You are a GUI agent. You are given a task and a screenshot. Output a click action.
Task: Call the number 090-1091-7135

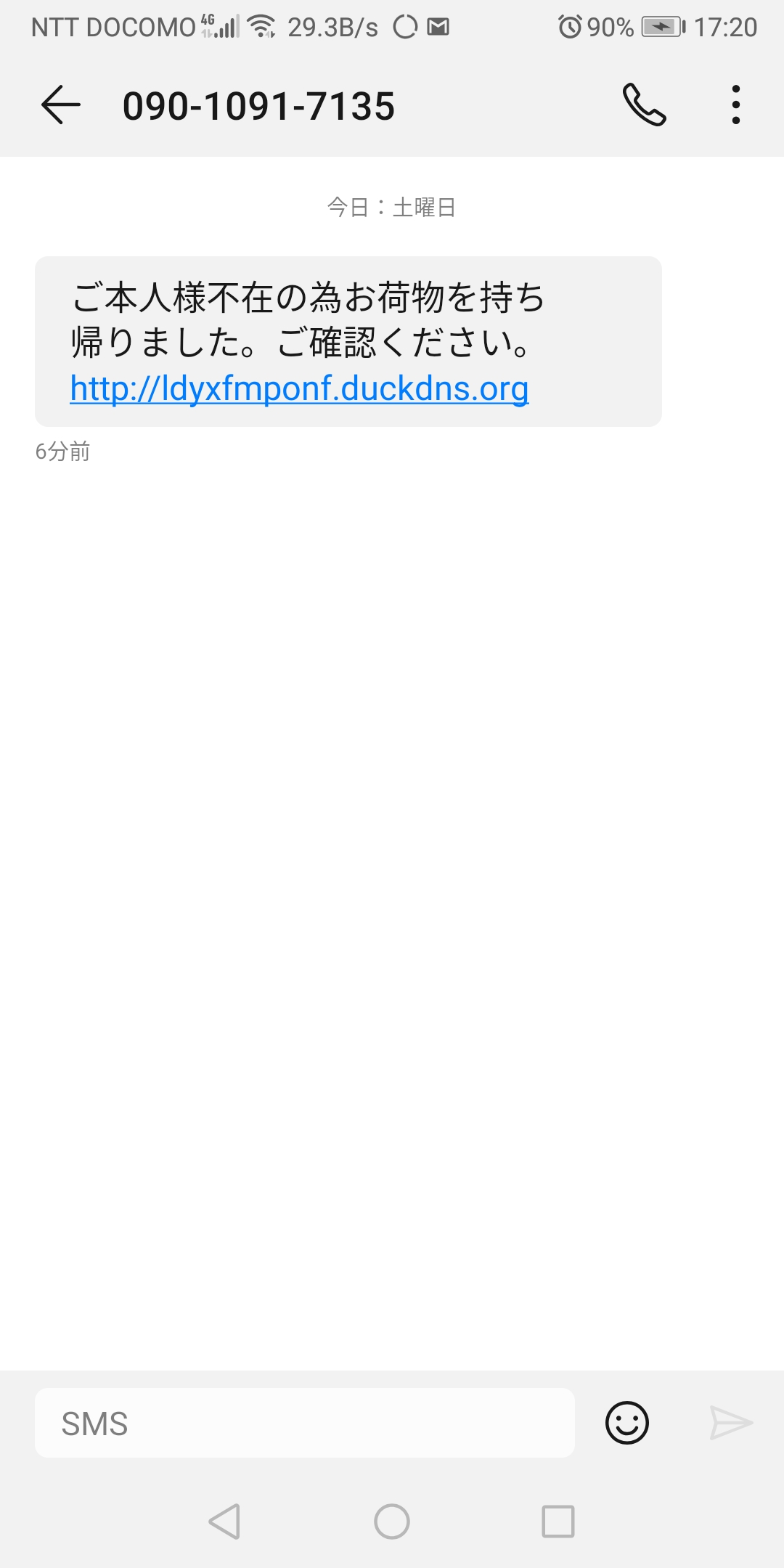pos(644,105)
